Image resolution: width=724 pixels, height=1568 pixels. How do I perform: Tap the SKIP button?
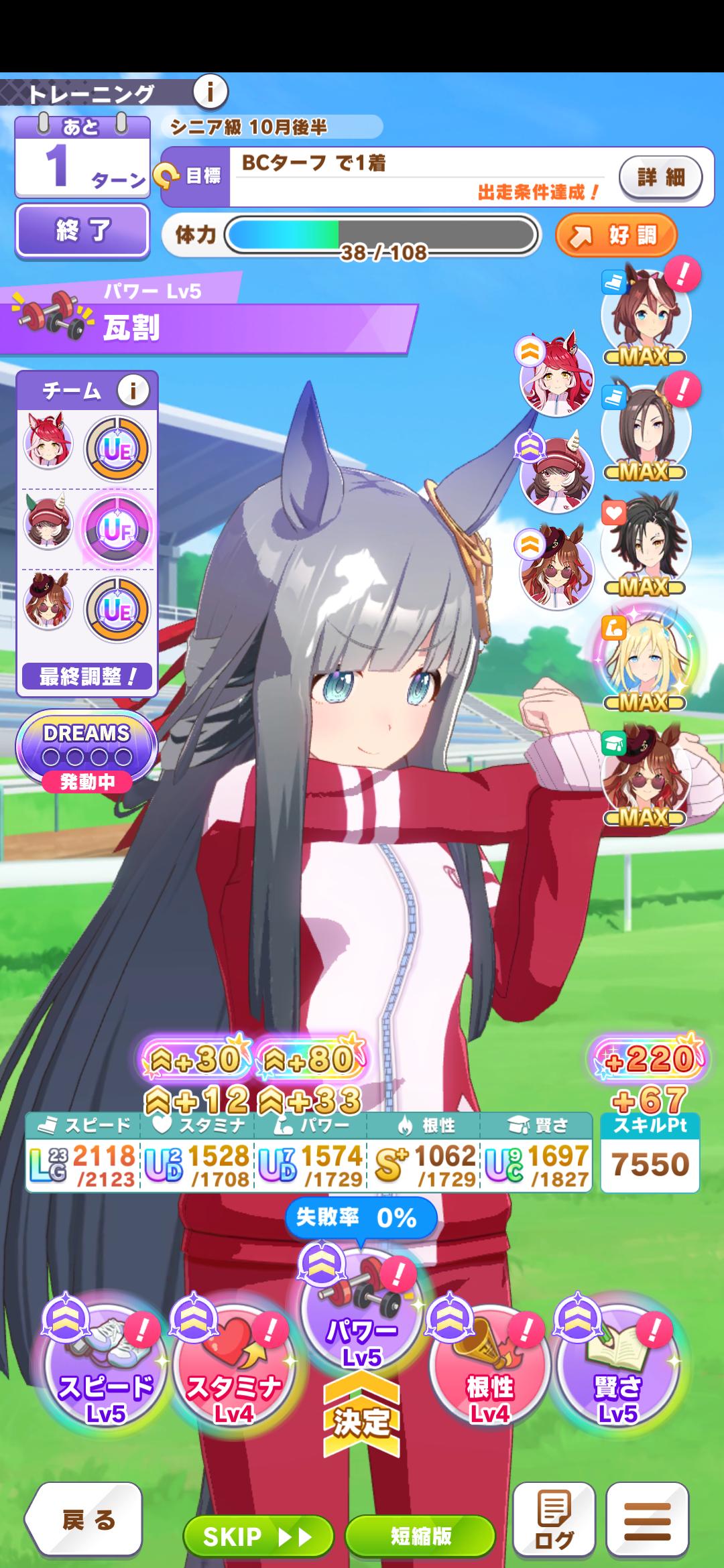(x=258, y=1536)
